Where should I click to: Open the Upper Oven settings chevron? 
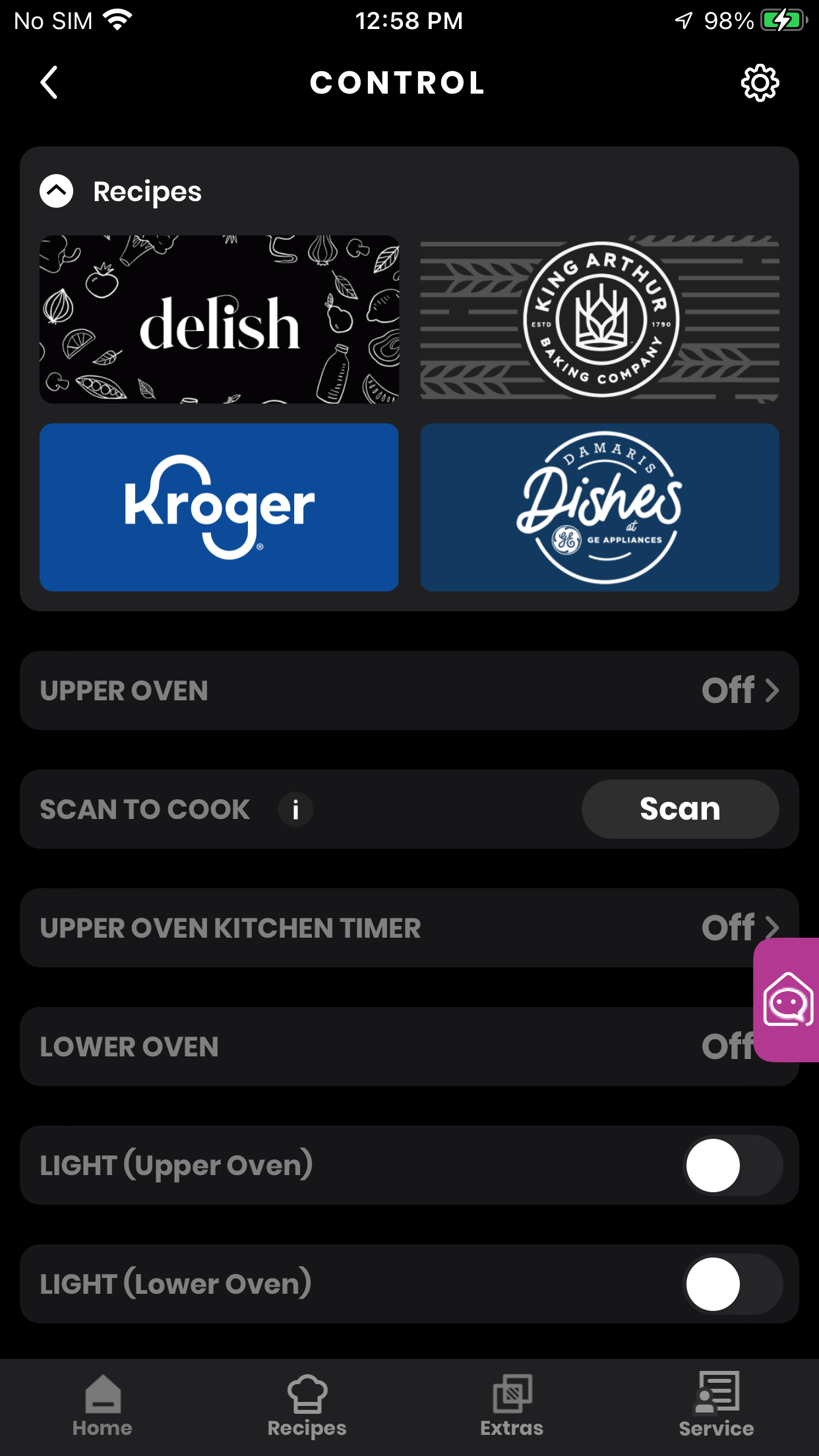tap(772, 690)
